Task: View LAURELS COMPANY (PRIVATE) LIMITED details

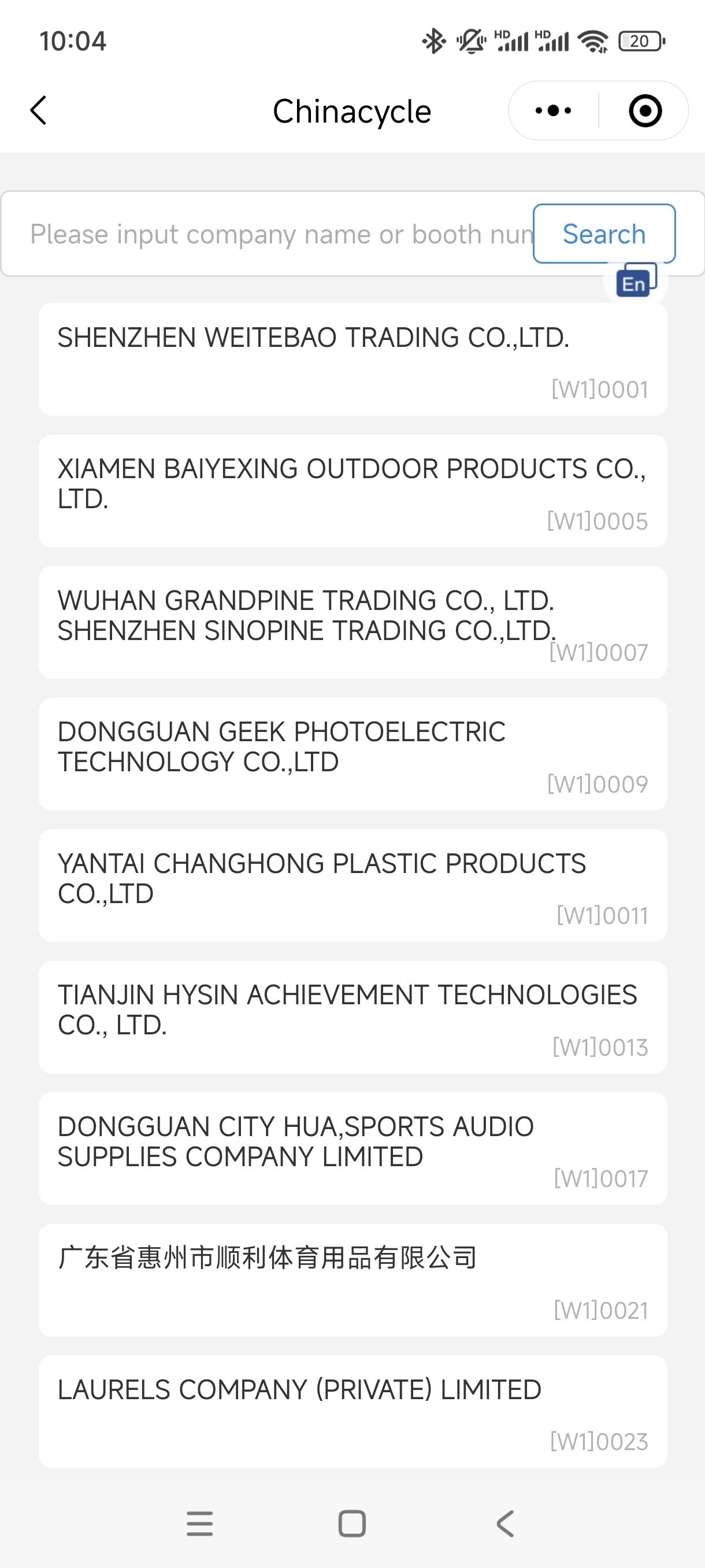Action: (x=353, y=1411)
